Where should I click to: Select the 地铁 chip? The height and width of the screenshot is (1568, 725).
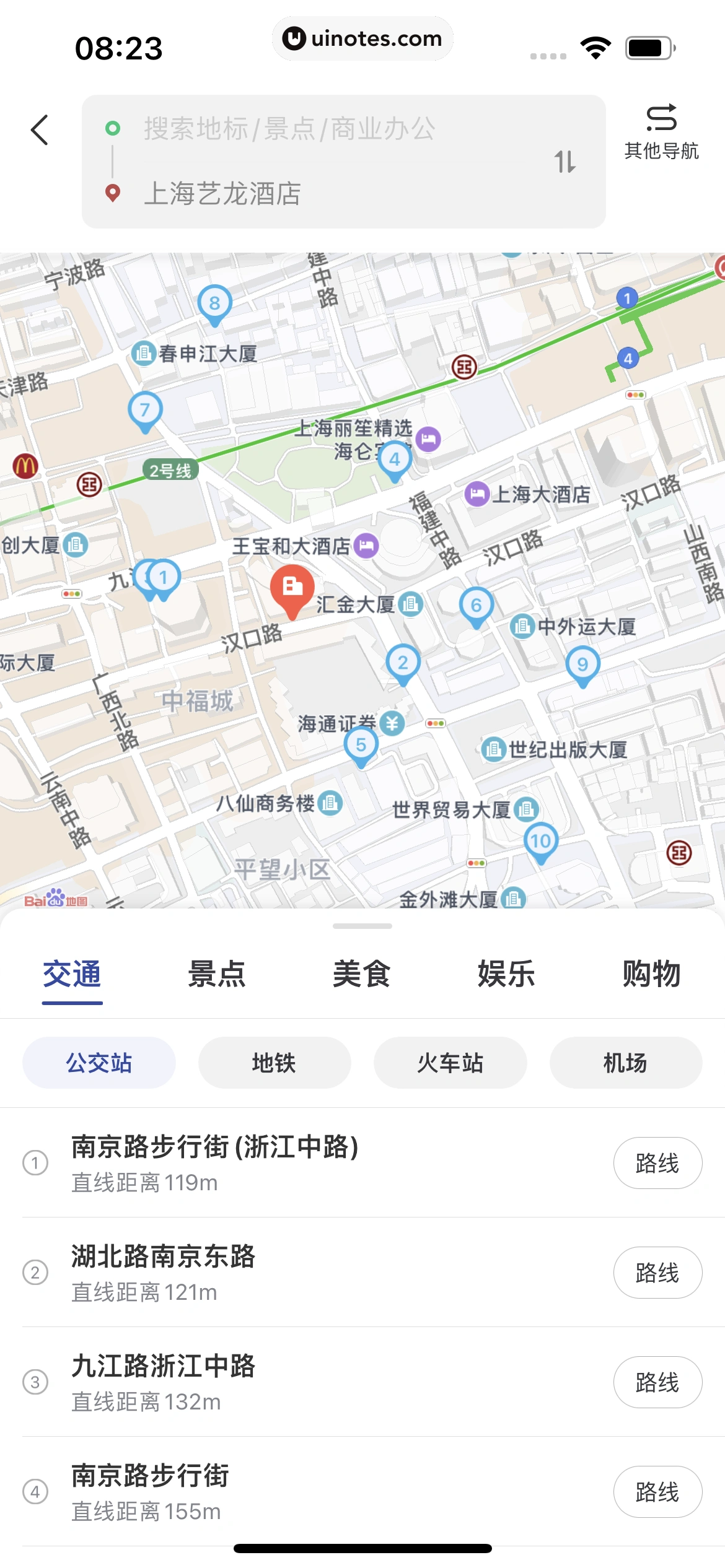(x=275, y=1063)
